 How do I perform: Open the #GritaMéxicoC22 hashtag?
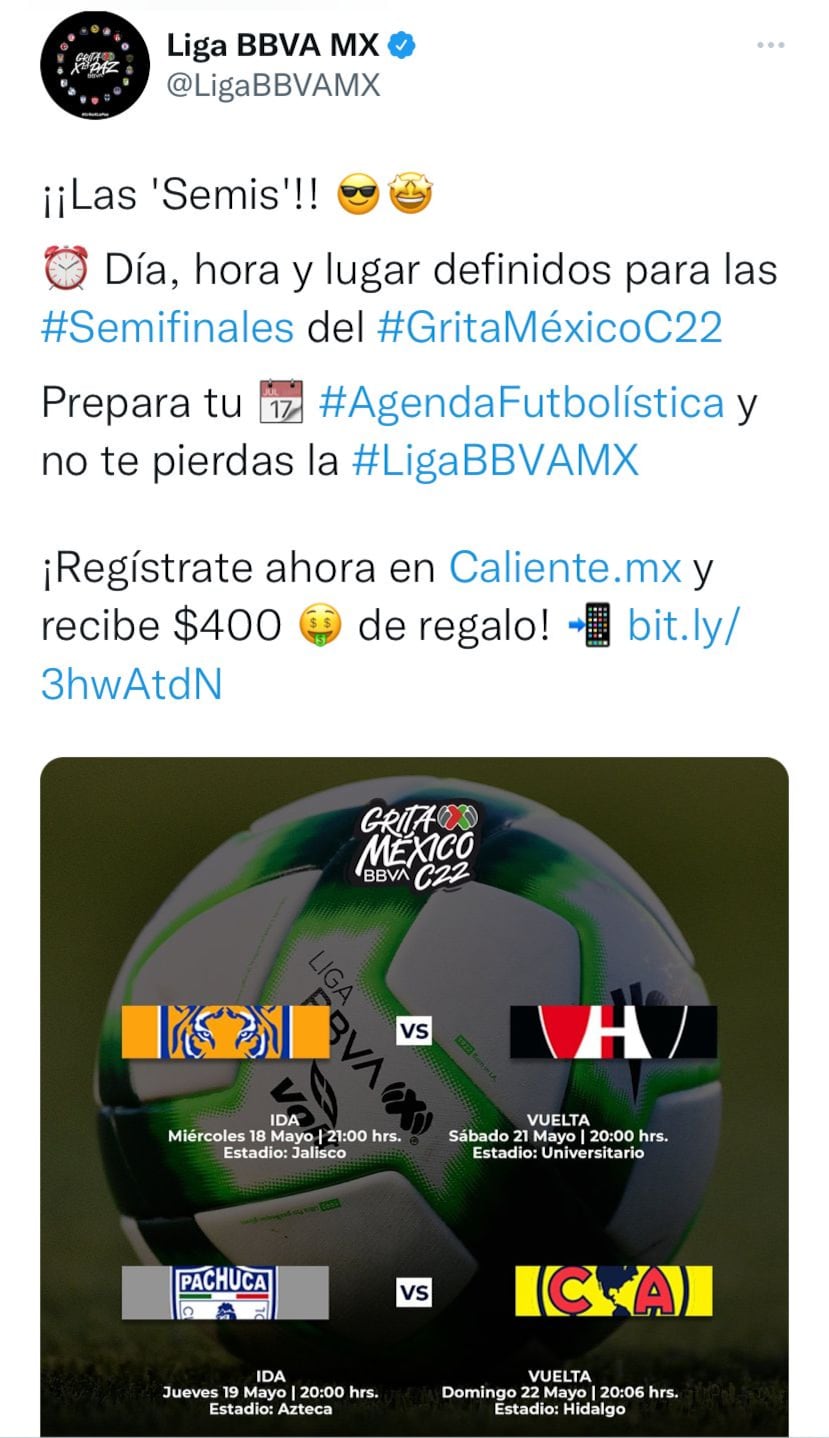click(549, 328)
